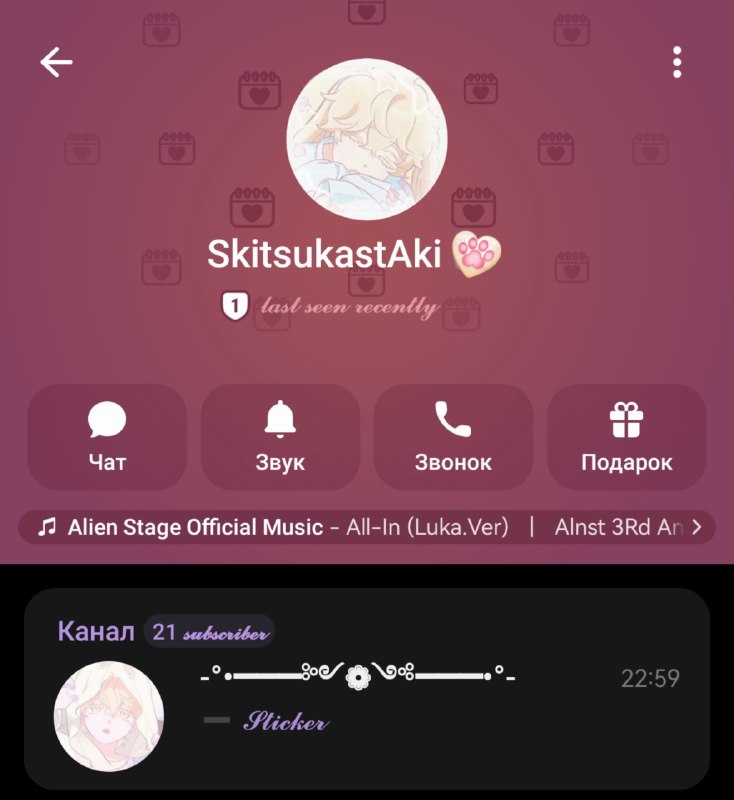Tap the Звук notification bell button
Image resolution: width=734 pixels, height=800 pixels.
(280, 437)
